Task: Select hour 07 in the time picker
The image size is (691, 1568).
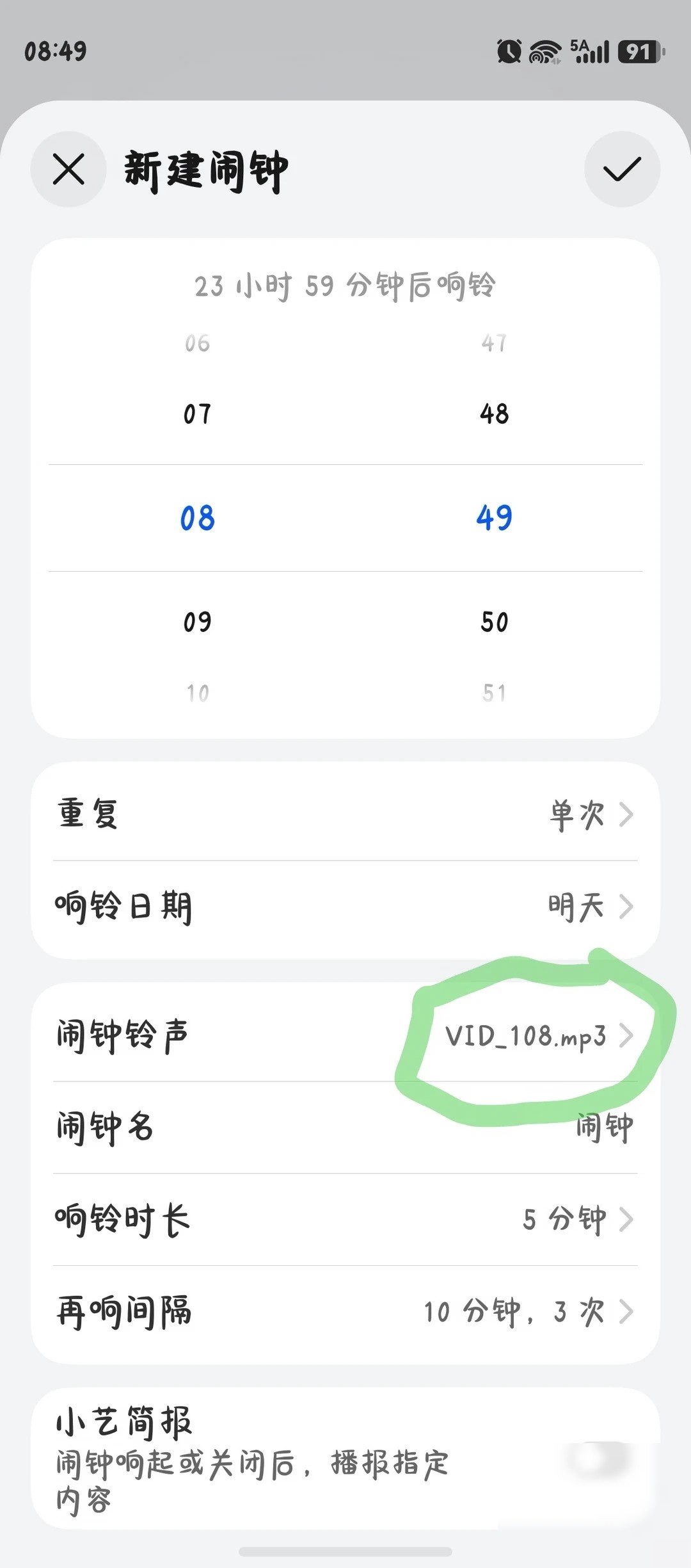Action: (197, 414)
